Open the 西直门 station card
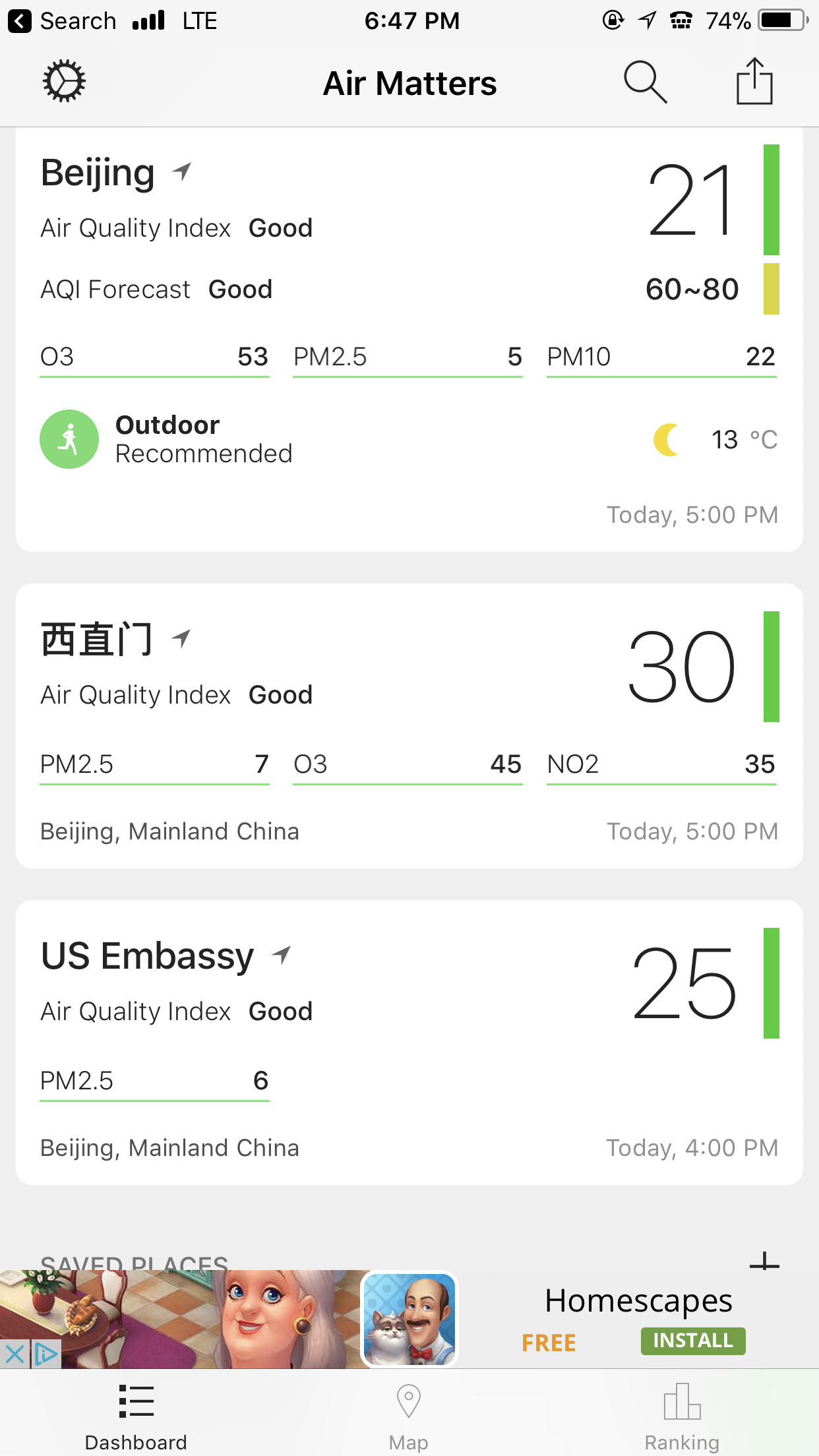 pos(409,725)
